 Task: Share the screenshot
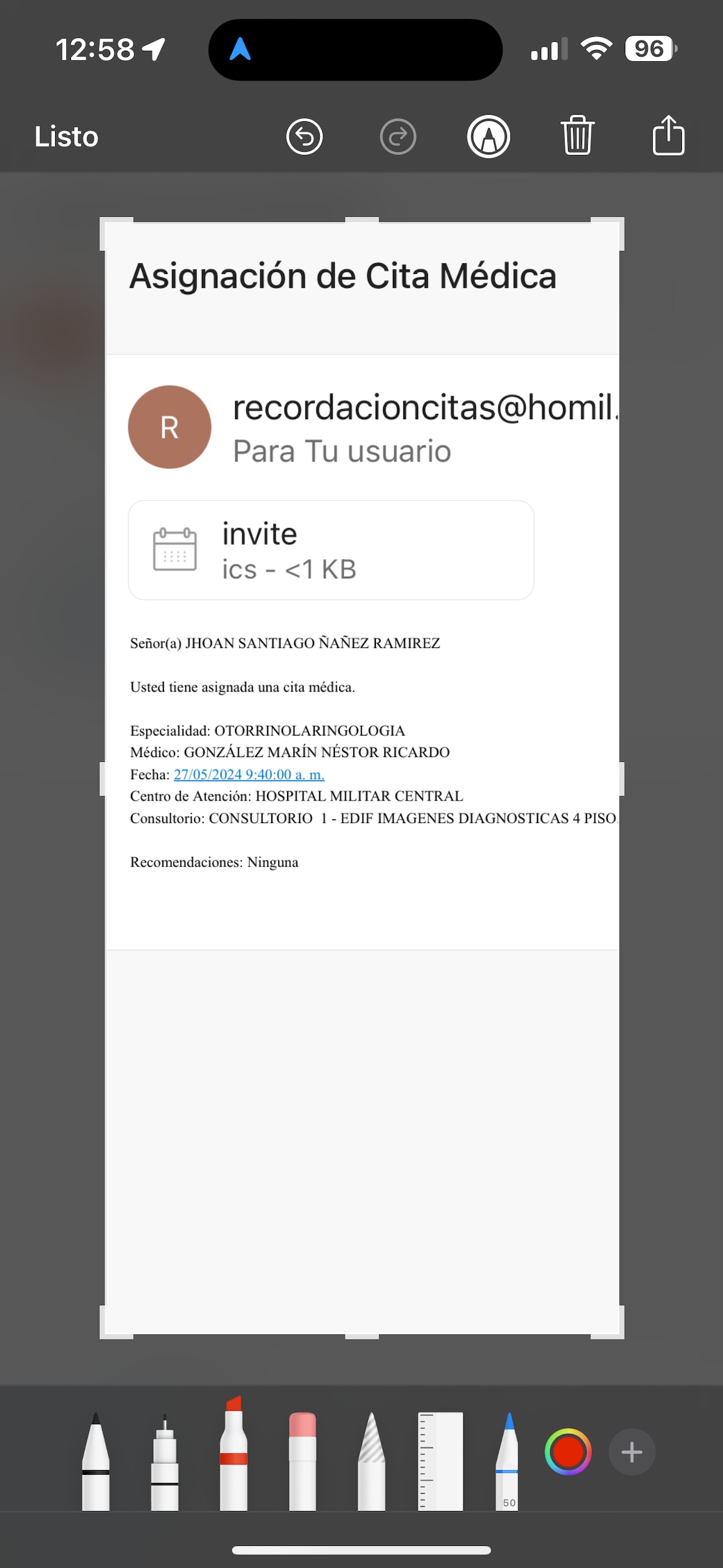(668, 135)
